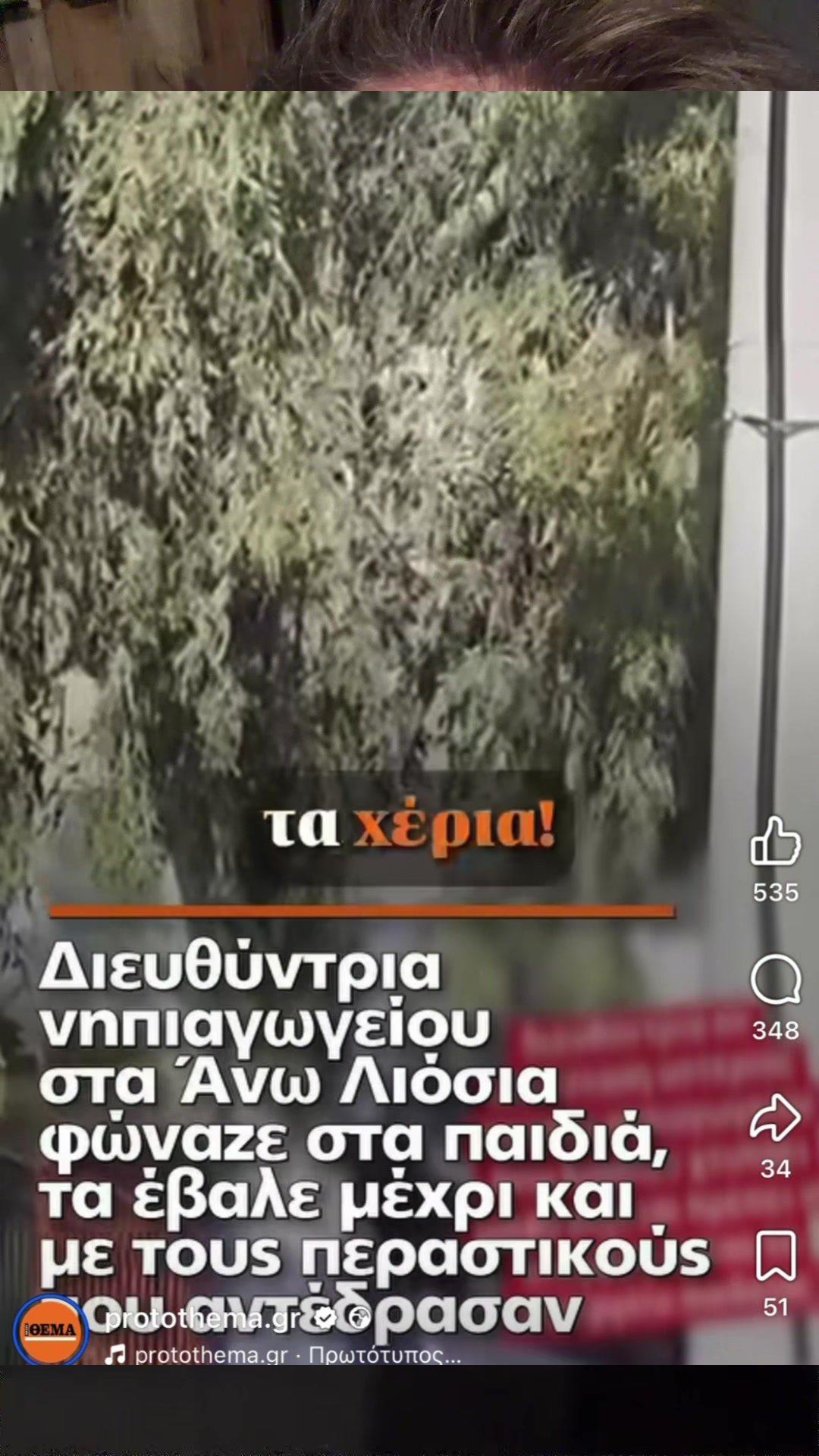Screen dimensions: 819x1456
Task: Open the protothema.gr profile picture
Action: tap(52, 1329)
